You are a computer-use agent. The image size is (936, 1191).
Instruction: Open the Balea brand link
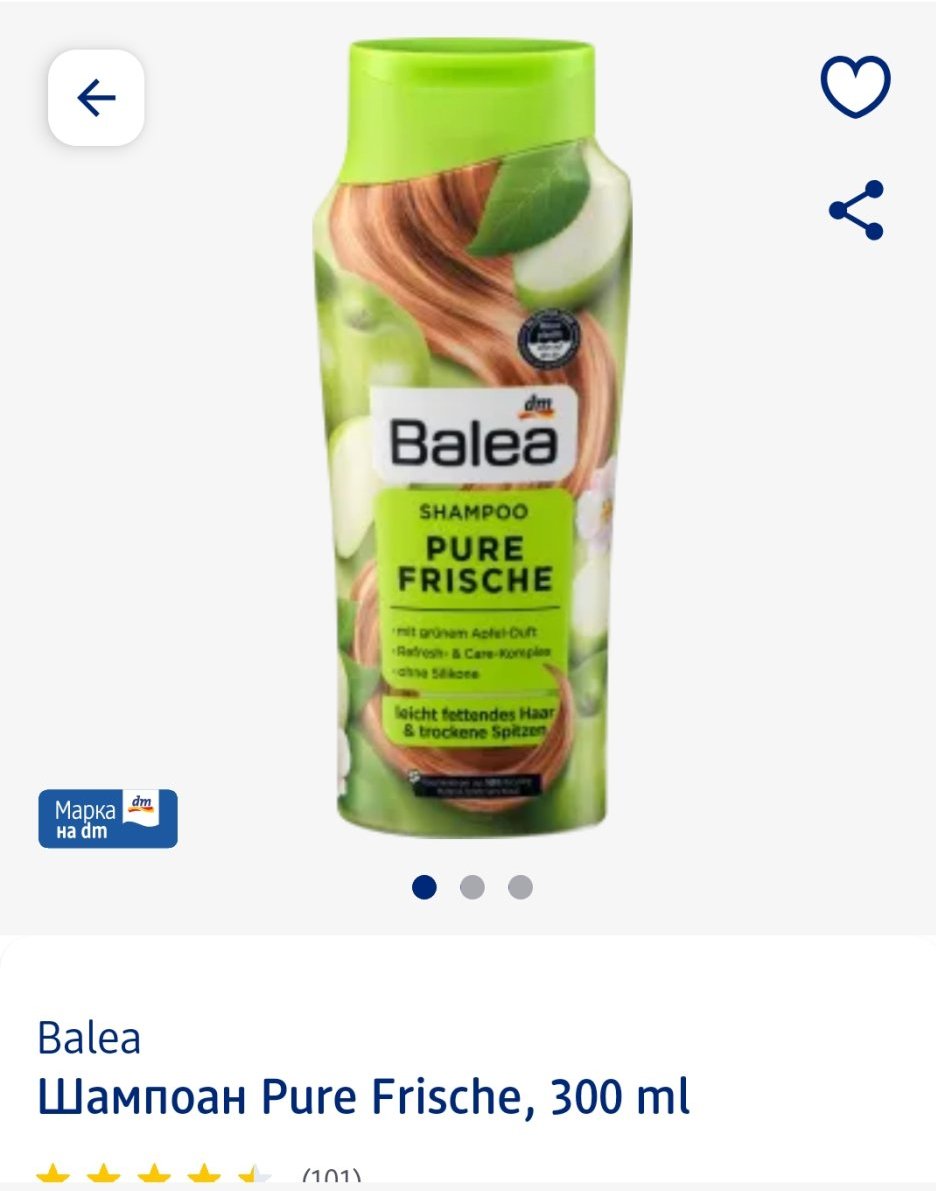pyautogui.click(x=89, y=1039)
